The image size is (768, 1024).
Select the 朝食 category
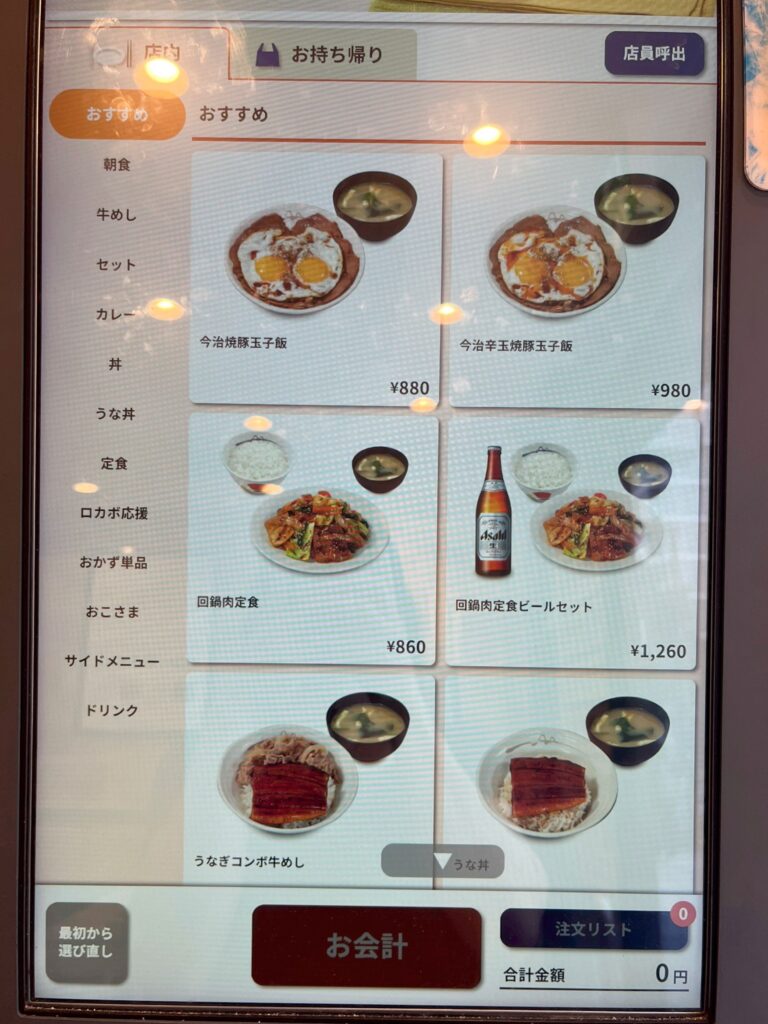tap(117, 164)
